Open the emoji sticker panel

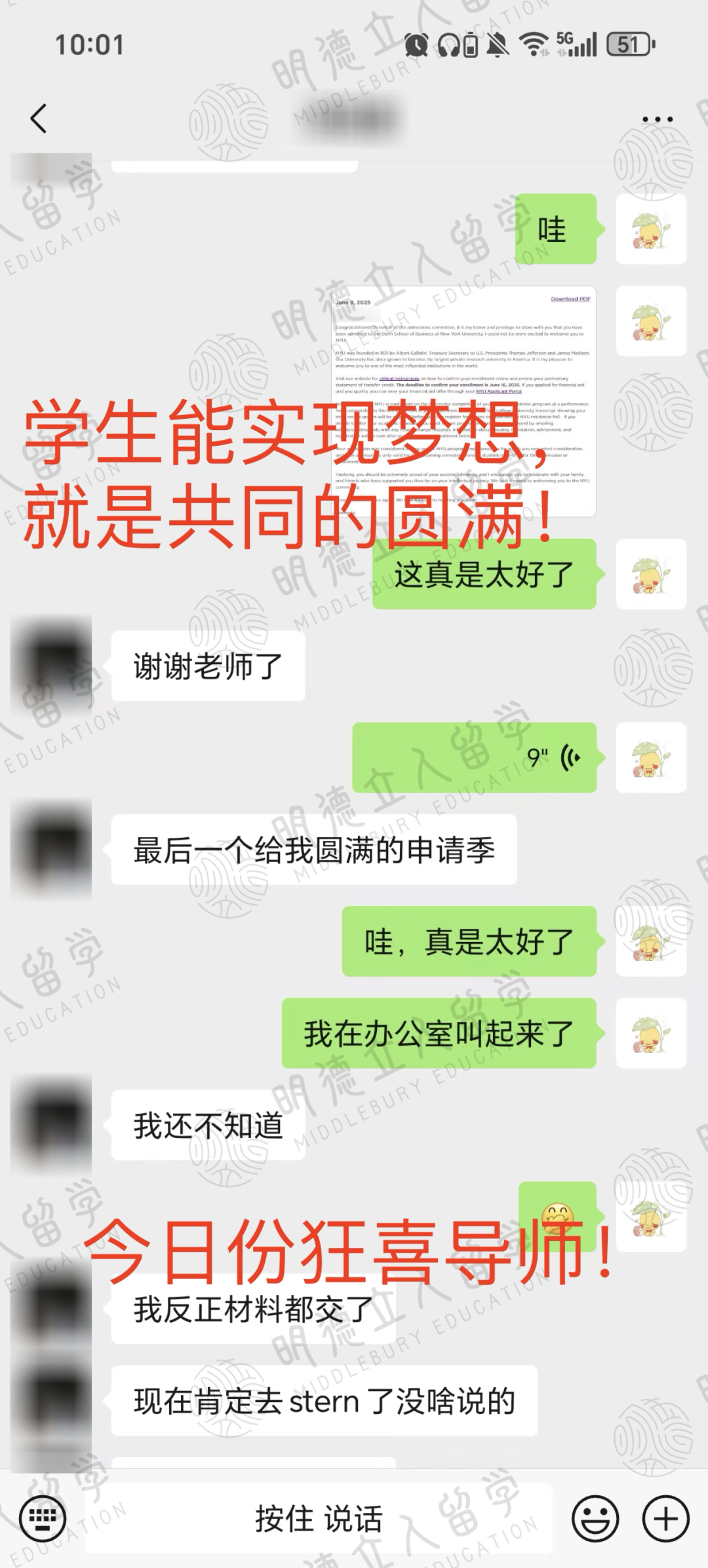(x=595, y=1518)
